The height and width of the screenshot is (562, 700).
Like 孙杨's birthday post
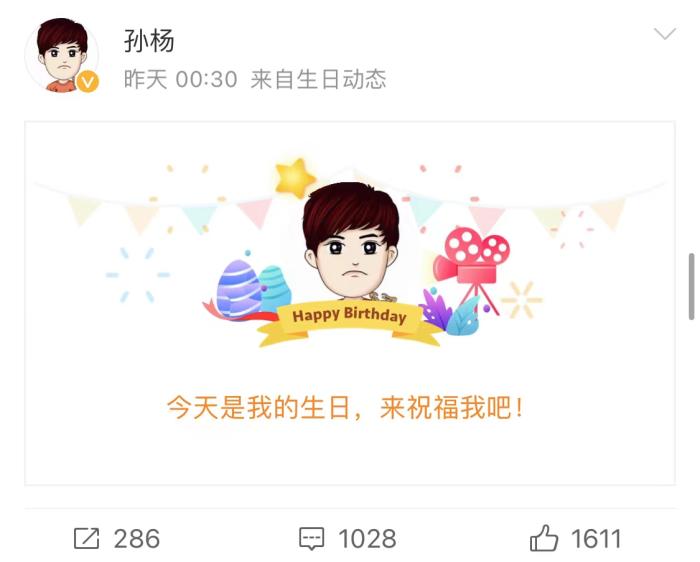pyautogui.click(x=575, y=539)
